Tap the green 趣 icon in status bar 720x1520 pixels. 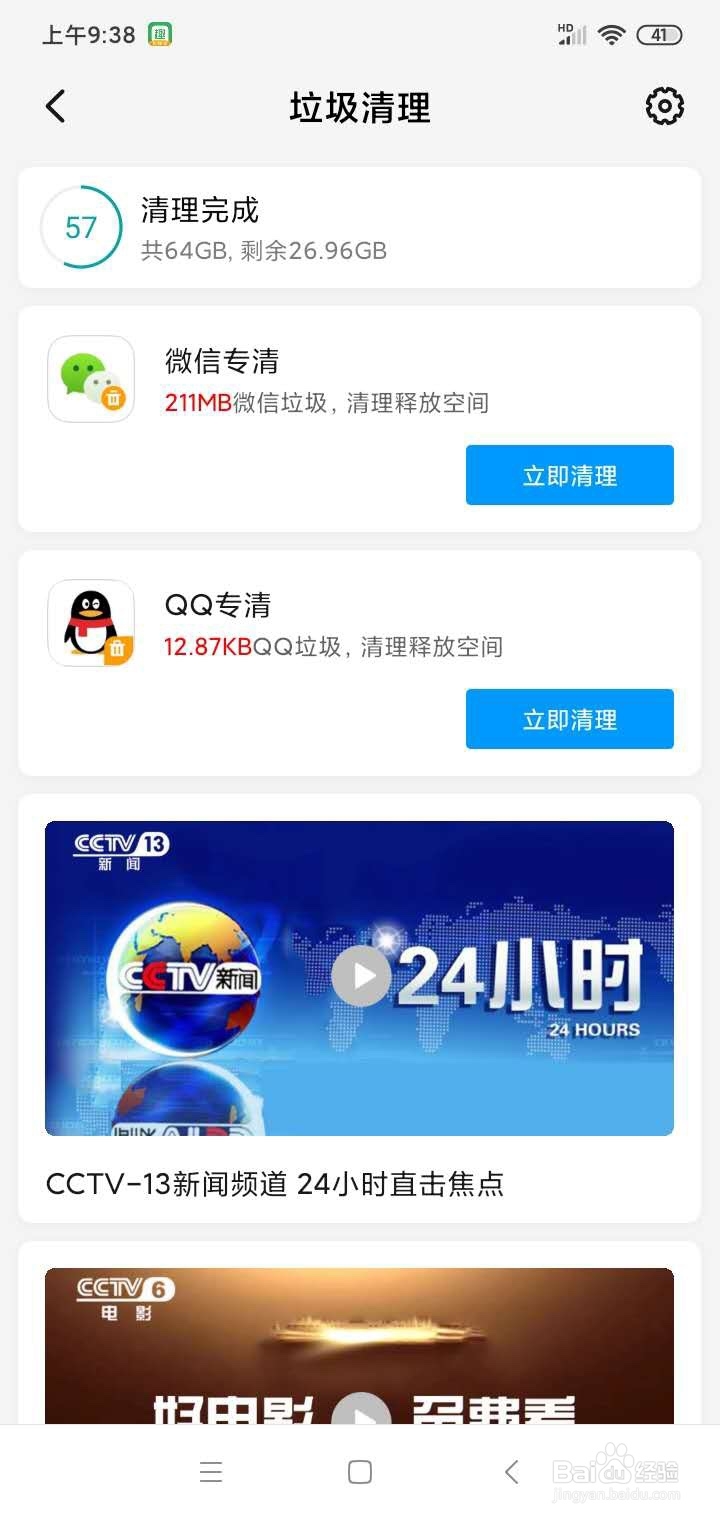pyautogui.click(x=160, y=33)
